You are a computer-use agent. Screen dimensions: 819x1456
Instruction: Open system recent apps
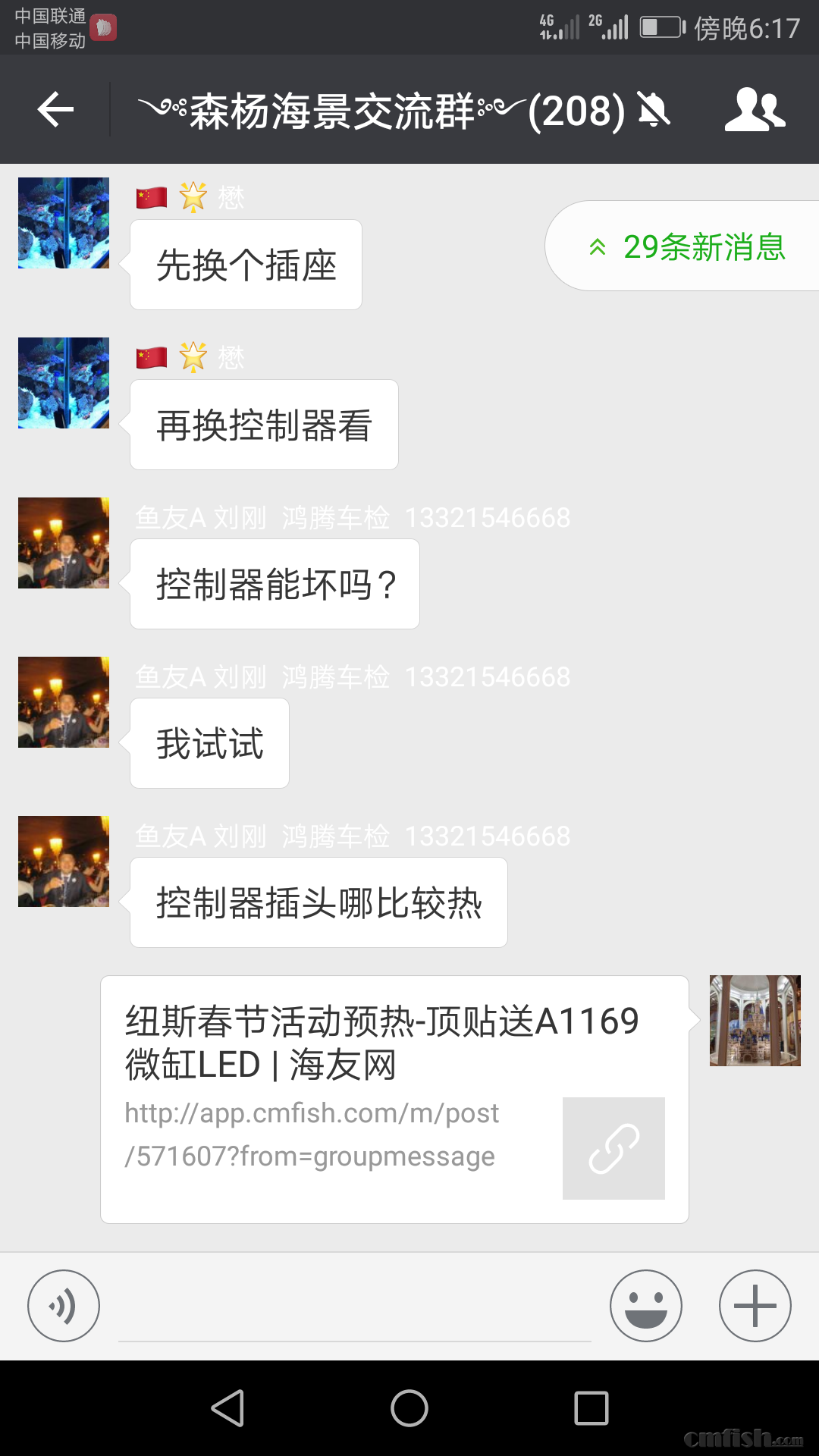(591, 1408)
